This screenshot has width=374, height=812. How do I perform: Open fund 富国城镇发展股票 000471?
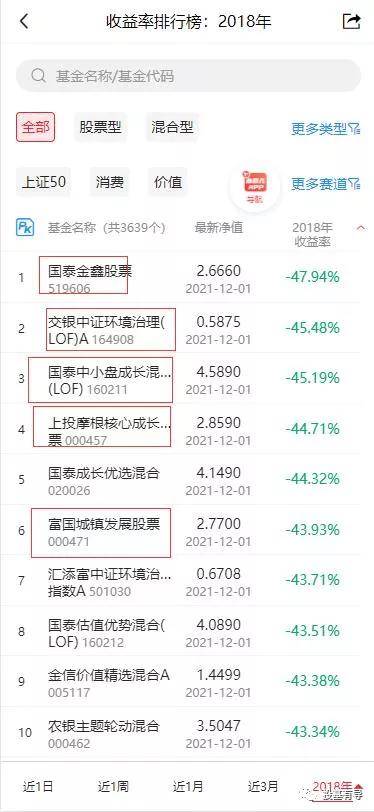(188, 531)
